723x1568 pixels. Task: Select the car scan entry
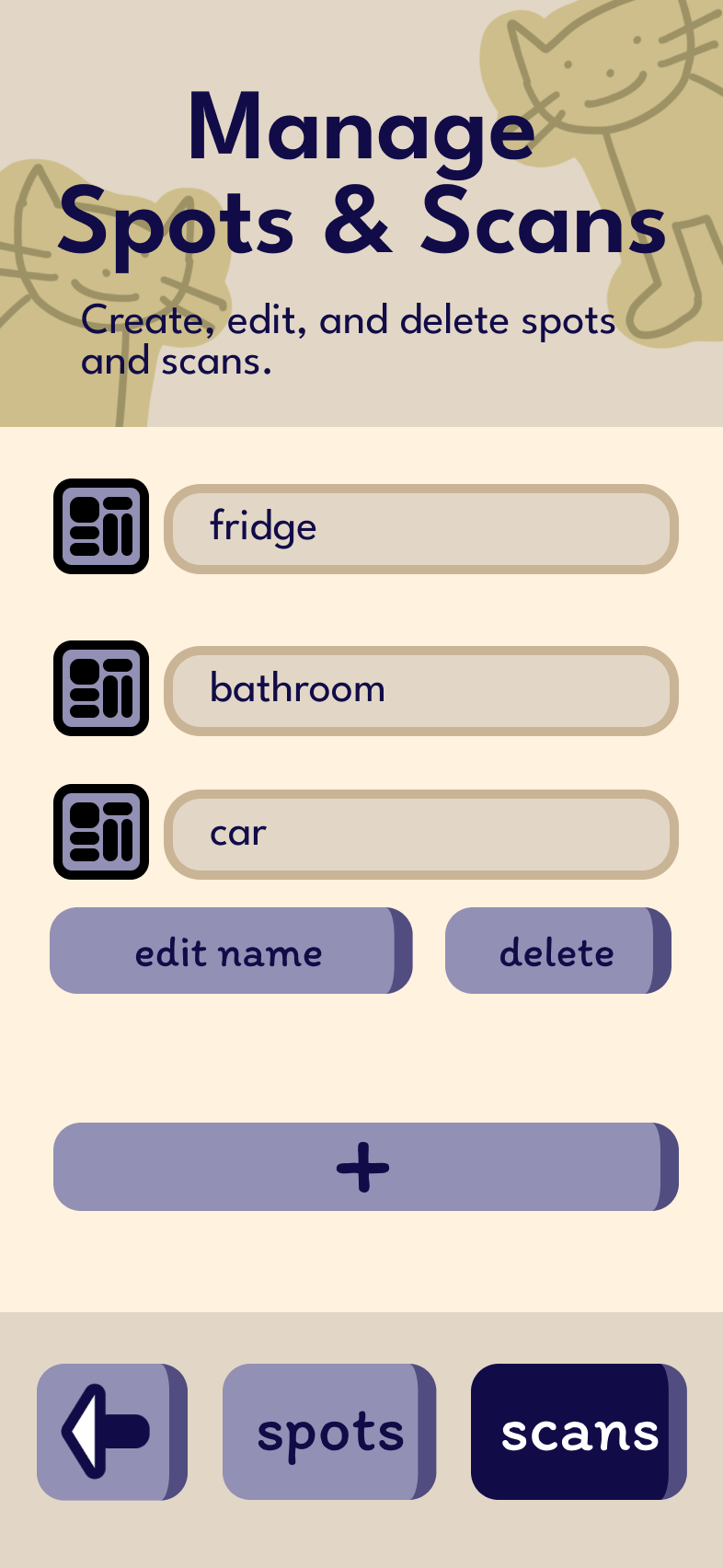click(421, 835)
